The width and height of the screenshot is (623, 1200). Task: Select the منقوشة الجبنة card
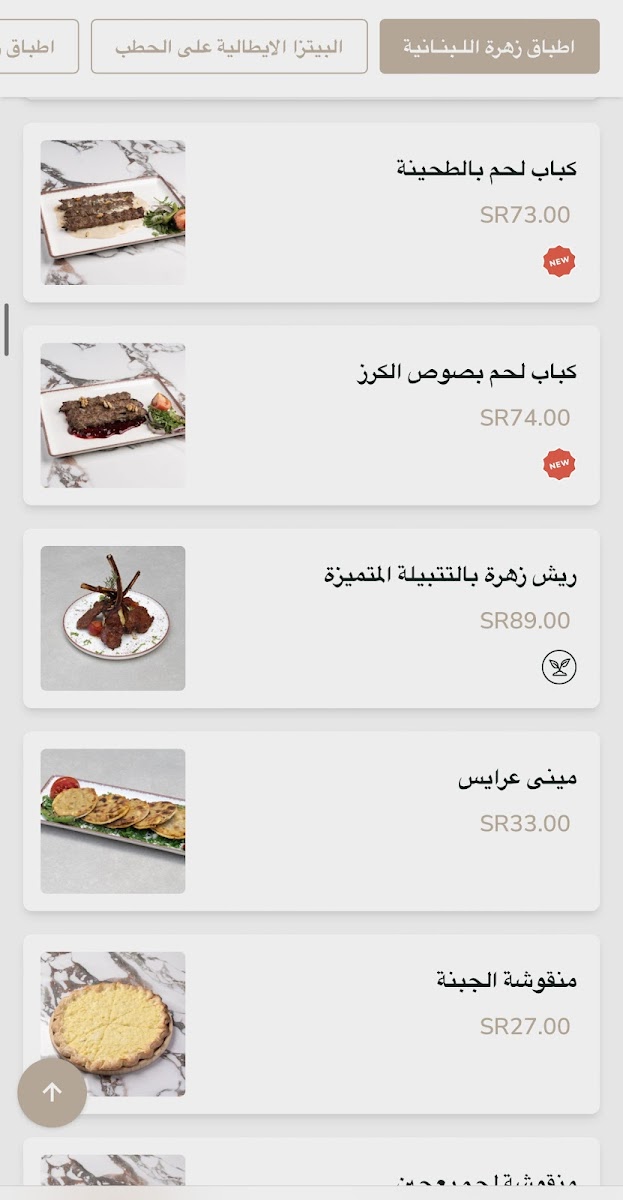(311, 1024)
